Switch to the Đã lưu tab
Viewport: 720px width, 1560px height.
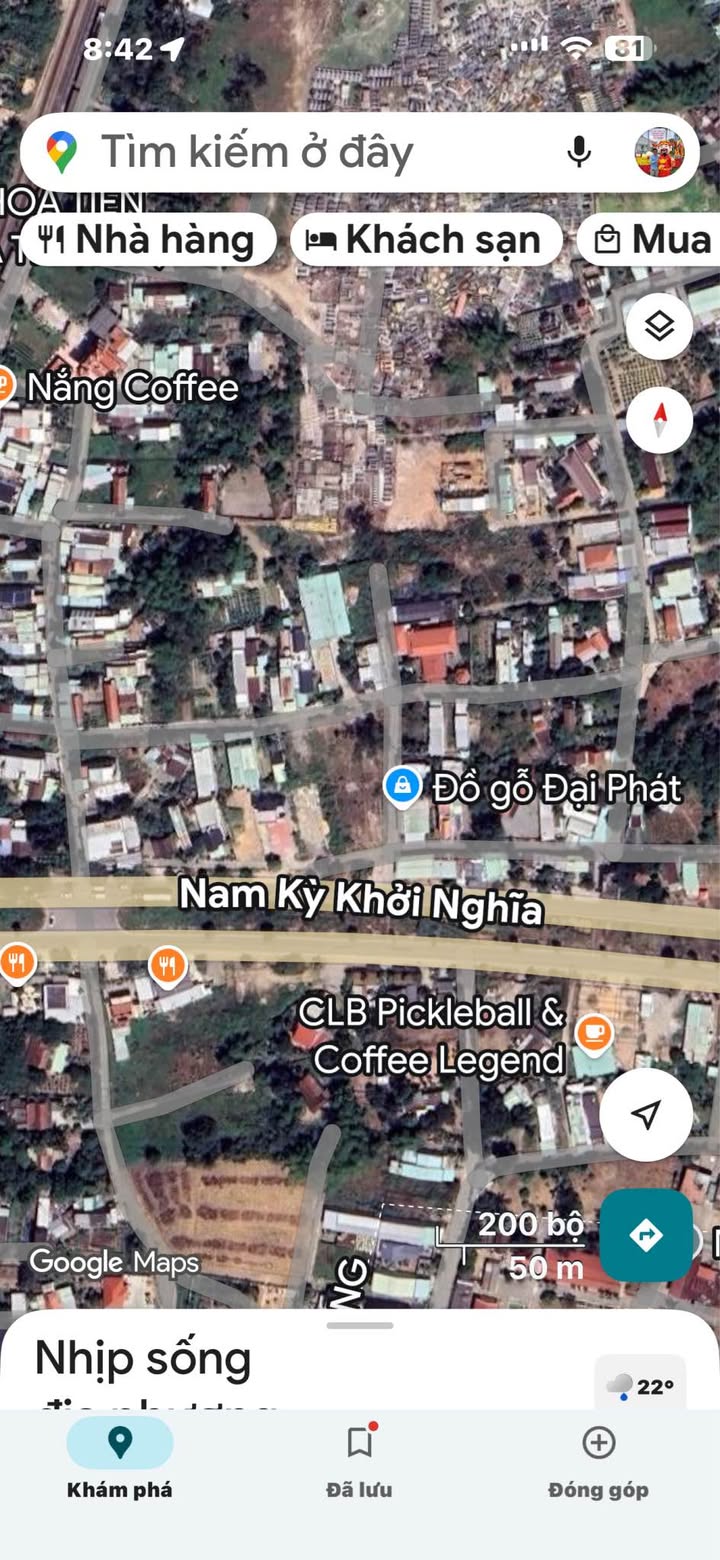[x=359, y=1460]
